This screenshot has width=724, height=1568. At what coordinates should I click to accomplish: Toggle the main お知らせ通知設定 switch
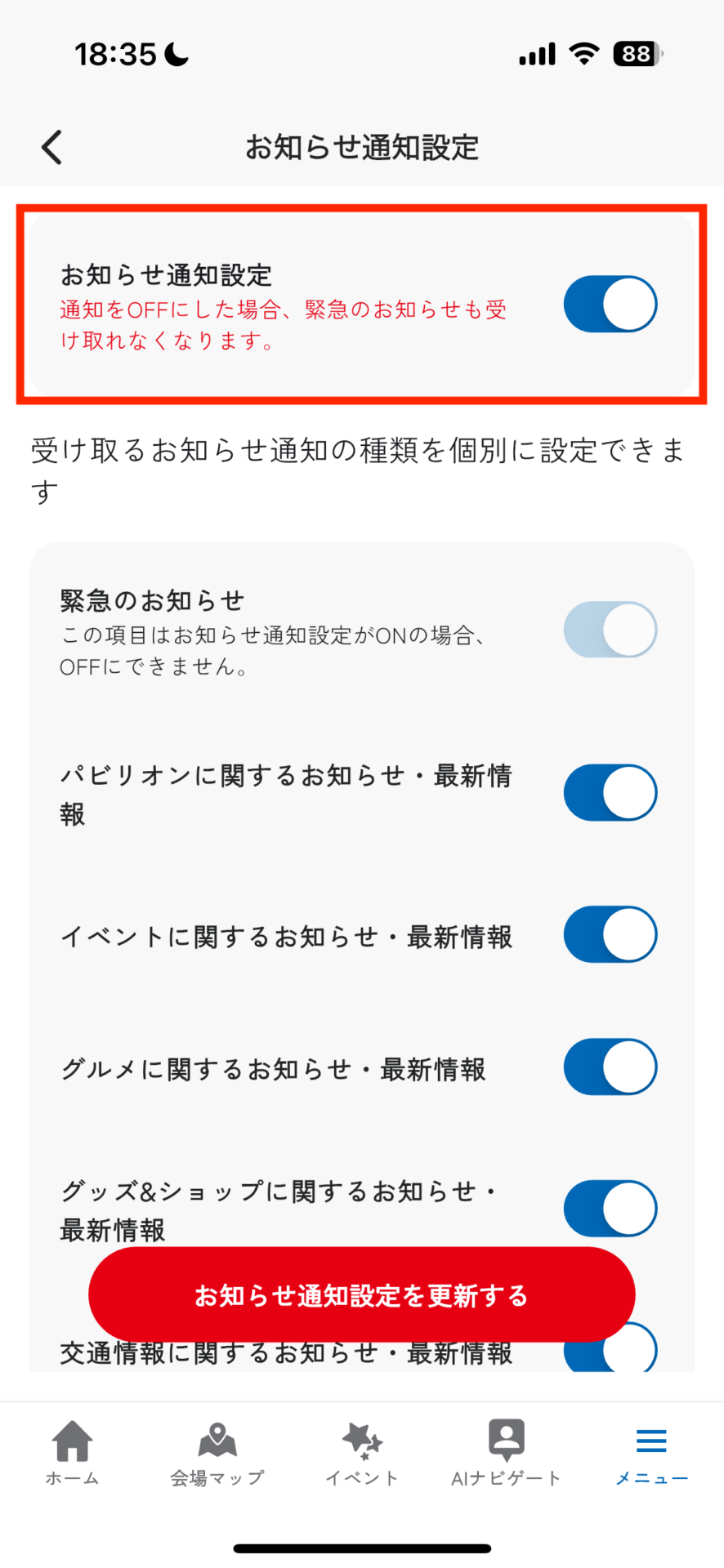610,305
